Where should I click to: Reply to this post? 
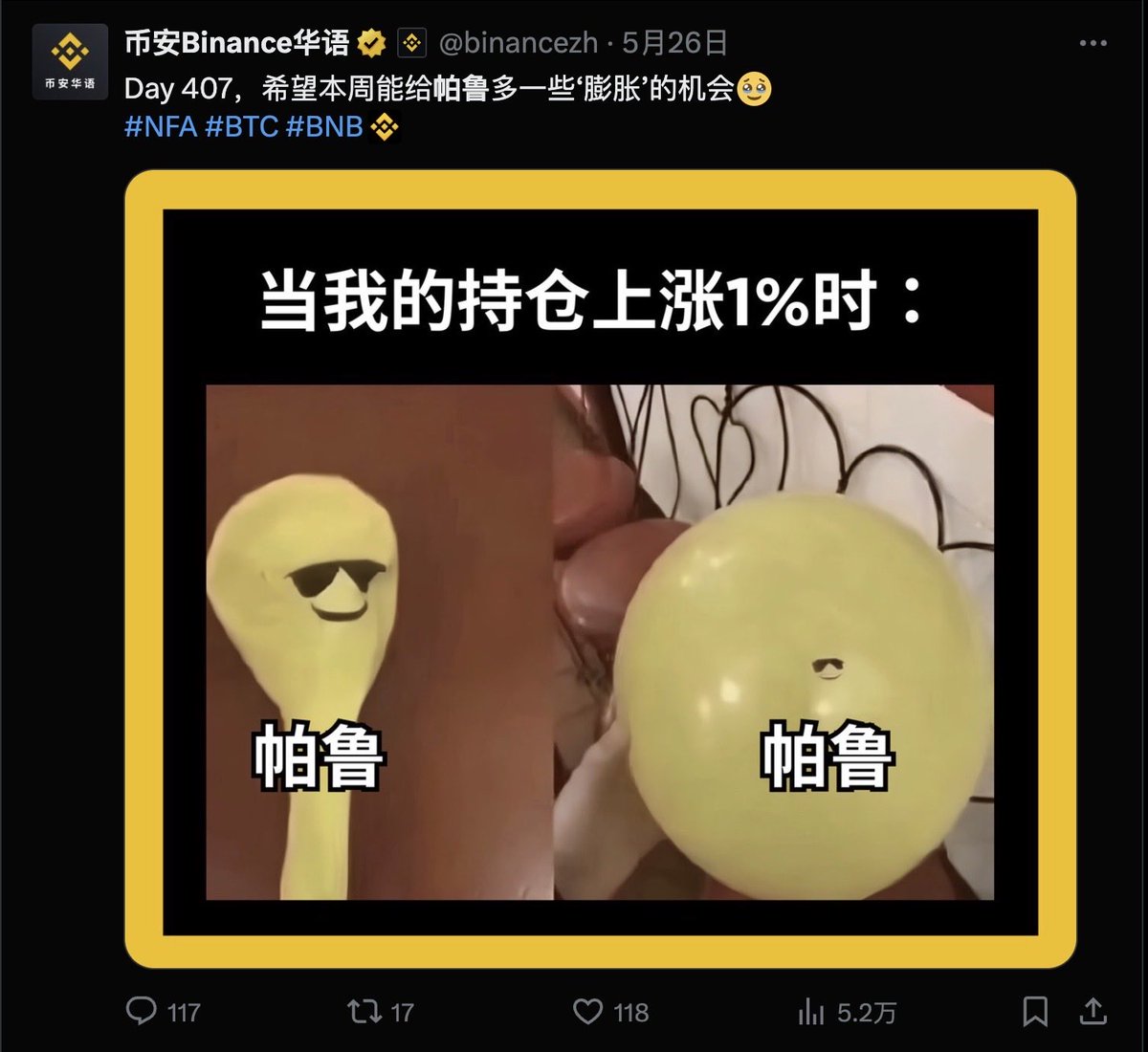click(142, 1012)
